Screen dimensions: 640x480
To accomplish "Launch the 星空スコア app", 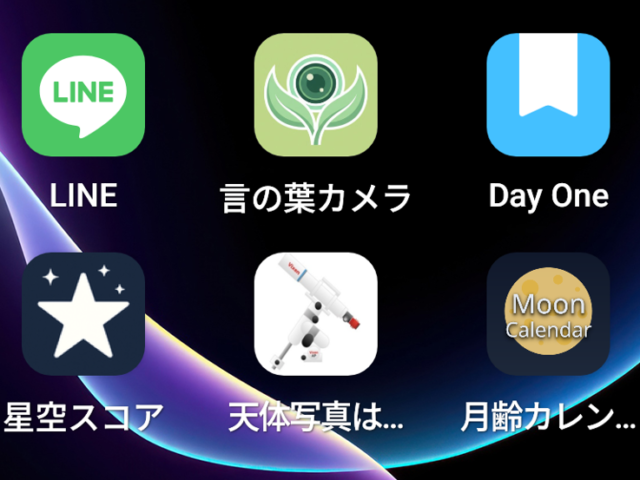I will pyautogui.click(x=83, y=315).
